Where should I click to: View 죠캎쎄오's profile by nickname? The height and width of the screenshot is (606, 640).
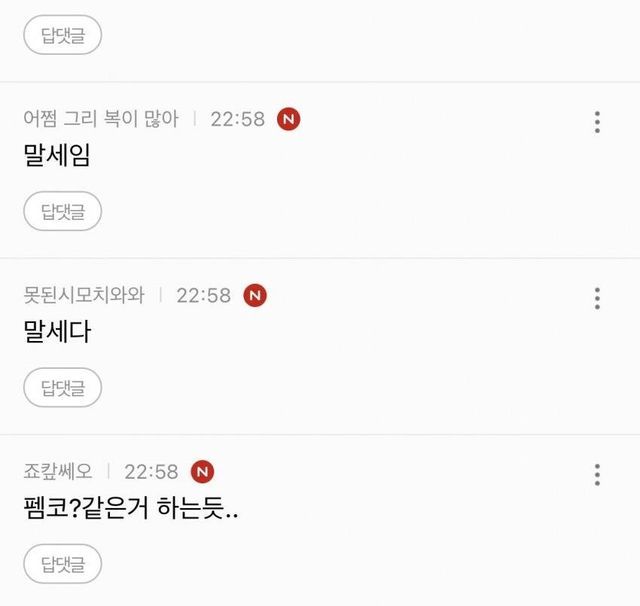(x=58, y=471)
